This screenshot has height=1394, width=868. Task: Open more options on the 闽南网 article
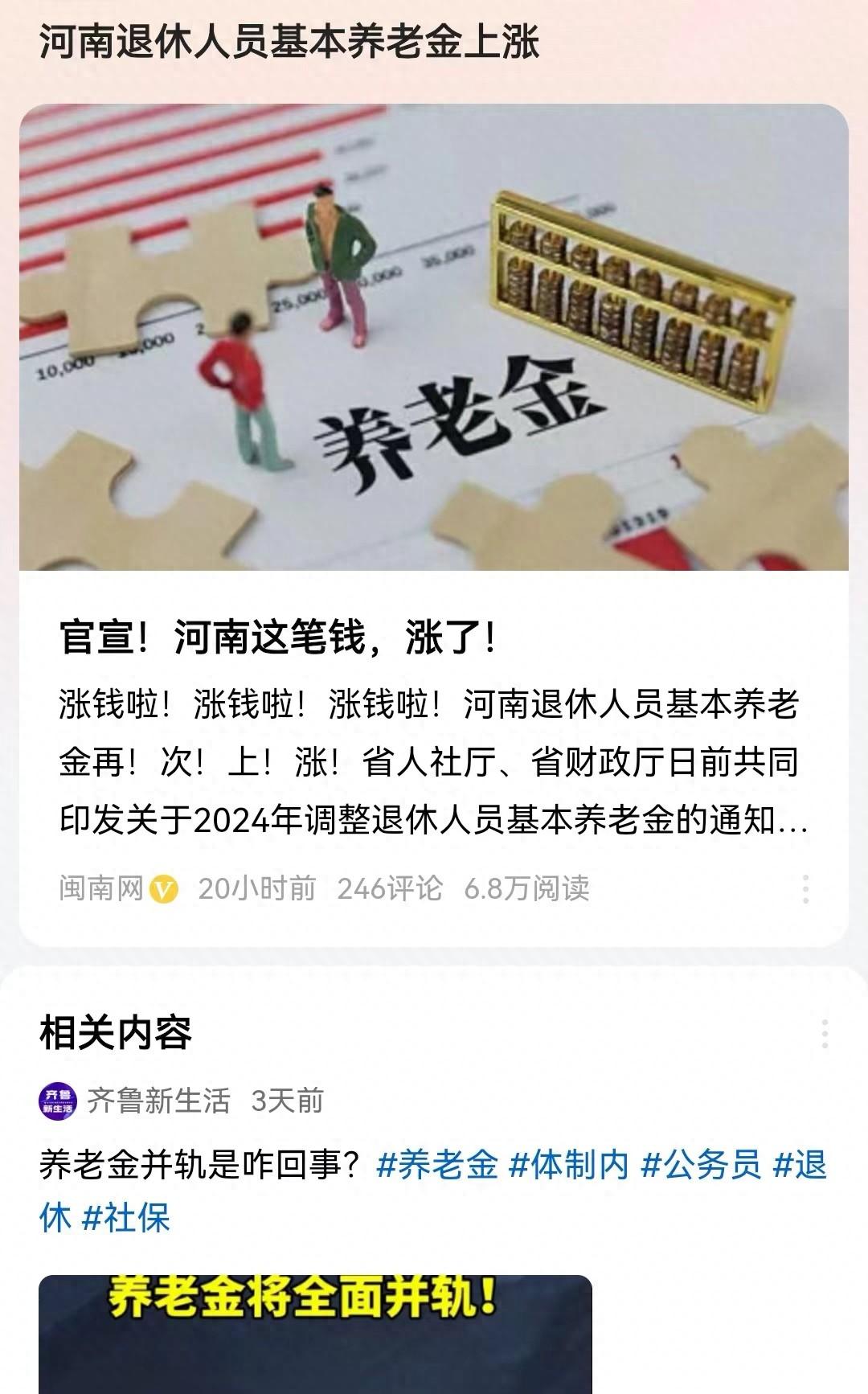tap(805, 888)
